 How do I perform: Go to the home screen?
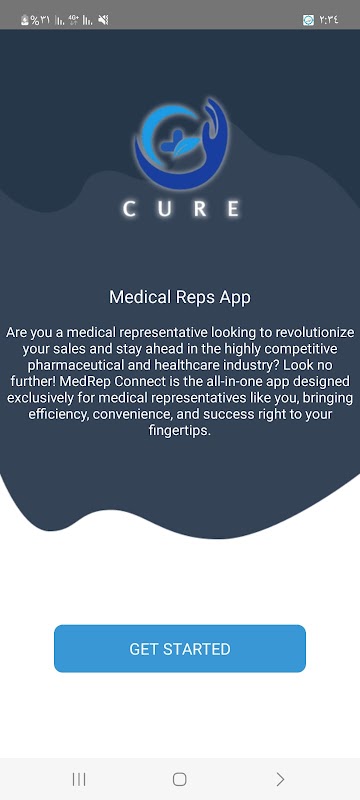179,779
